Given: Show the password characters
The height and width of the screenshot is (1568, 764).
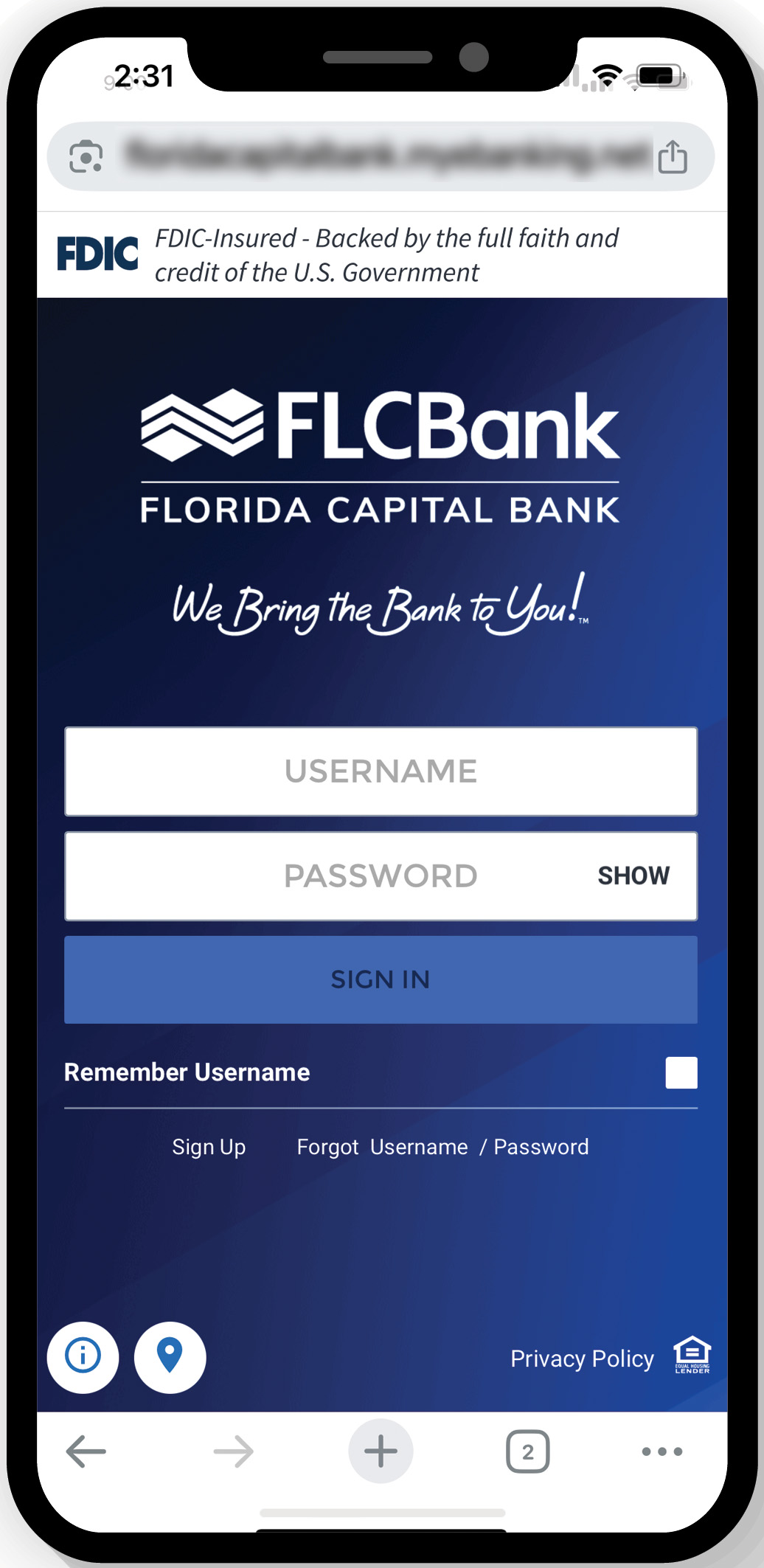Looking at the screenshot, I should 633,875.
